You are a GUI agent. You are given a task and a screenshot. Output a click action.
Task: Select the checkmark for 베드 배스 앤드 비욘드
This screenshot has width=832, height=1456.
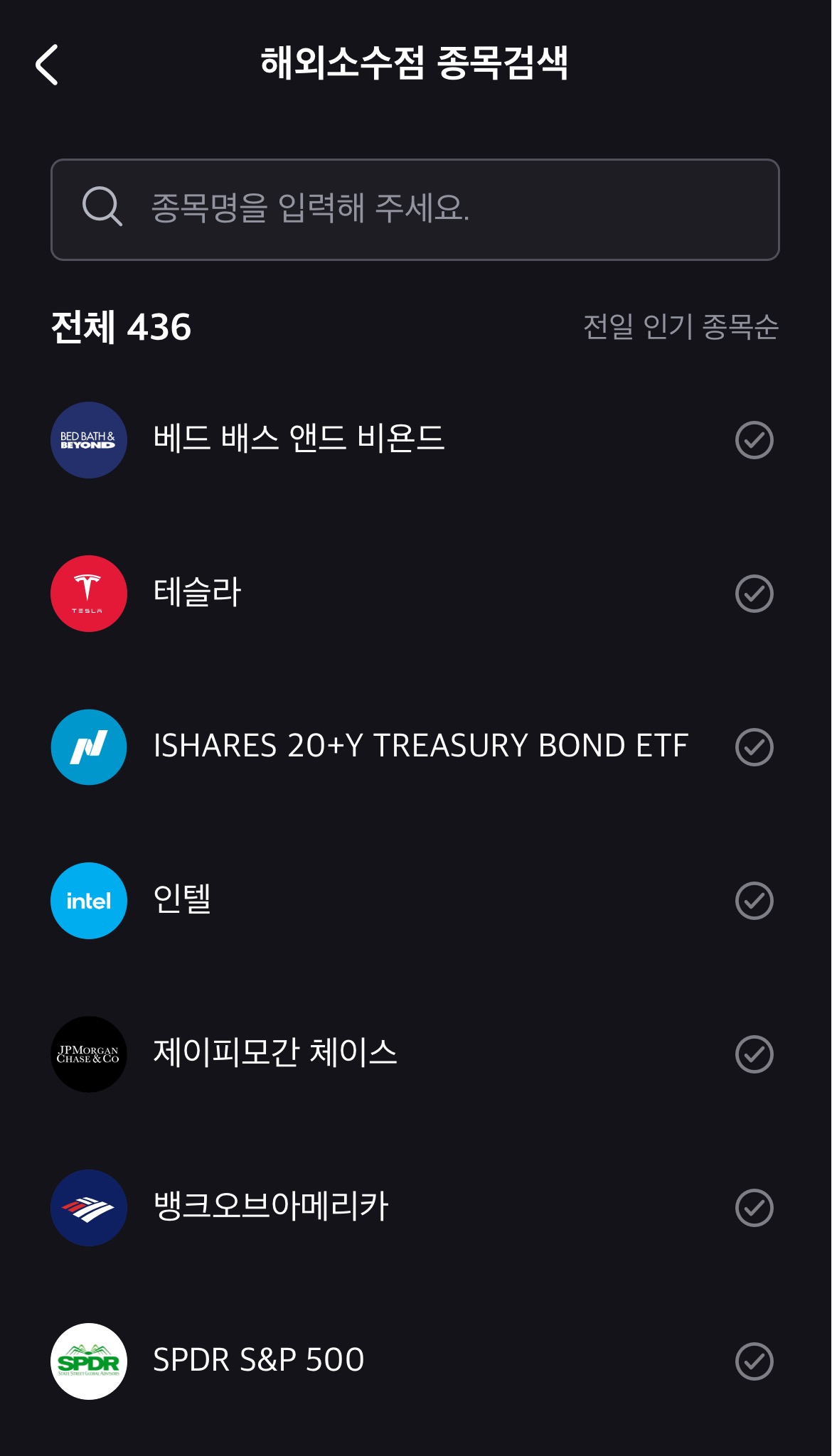[x=754, y=440]
